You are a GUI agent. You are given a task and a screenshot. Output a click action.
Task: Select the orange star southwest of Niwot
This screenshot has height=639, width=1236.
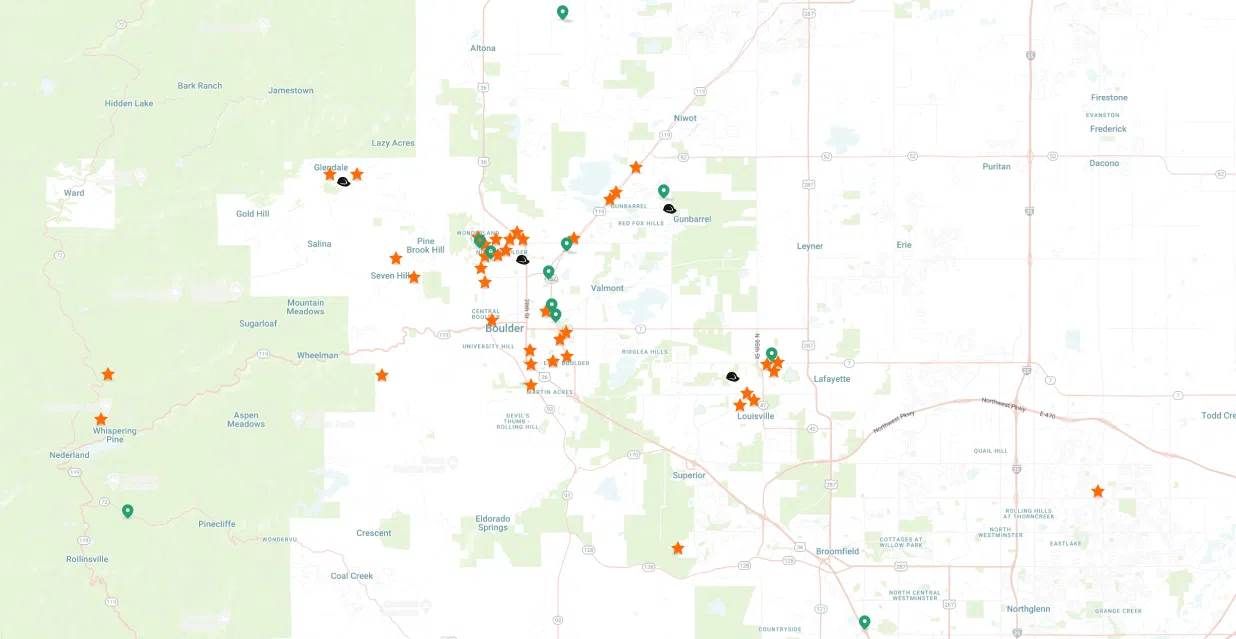pyautogui.click(x=636, y=167)
